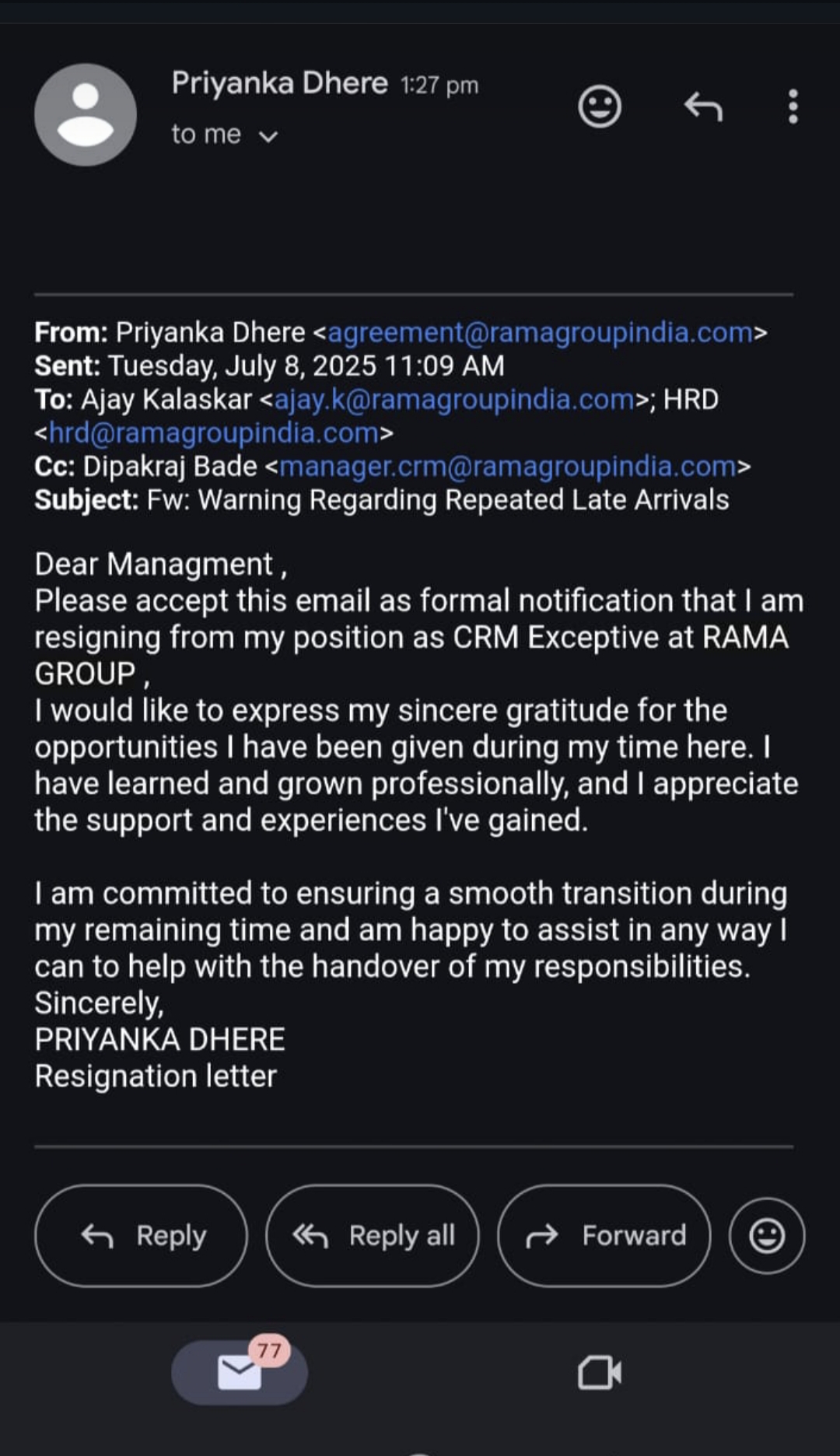Tap the reply arrow beside the sender name
This screenshot has width=840, height=1456.
(x=703, y=107)
